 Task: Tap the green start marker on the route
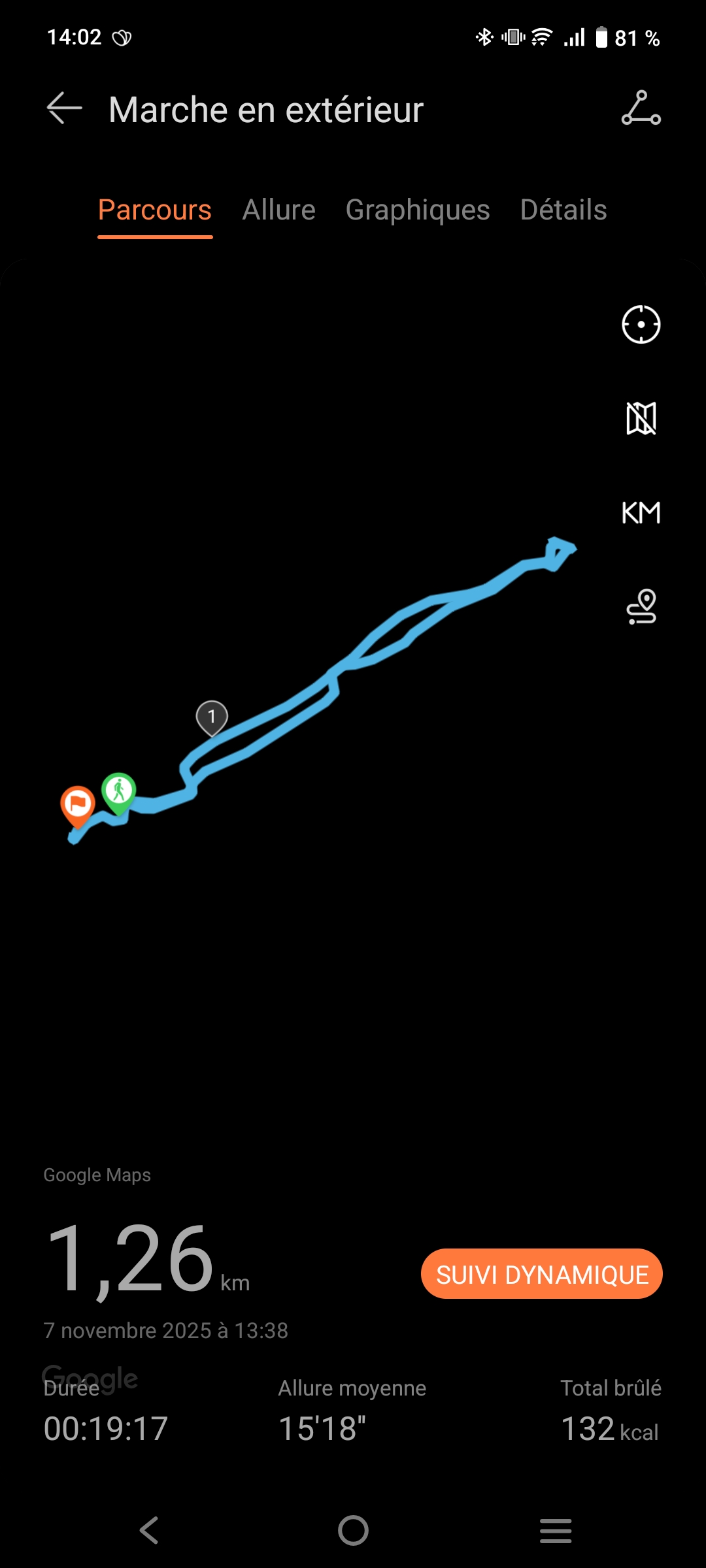[x=118, y=791]
